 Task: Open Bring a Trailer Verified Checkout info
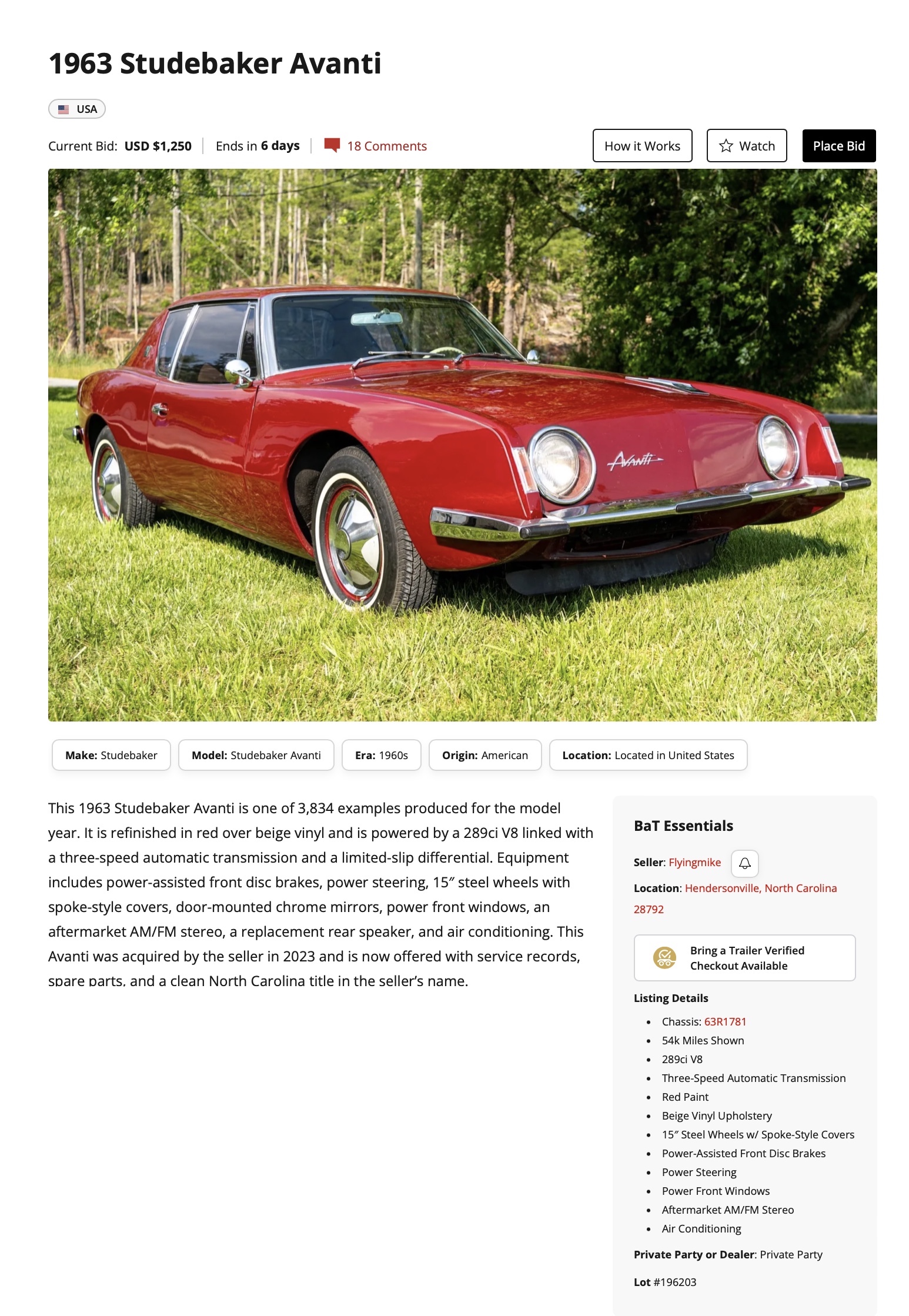[x=744, y=958]
